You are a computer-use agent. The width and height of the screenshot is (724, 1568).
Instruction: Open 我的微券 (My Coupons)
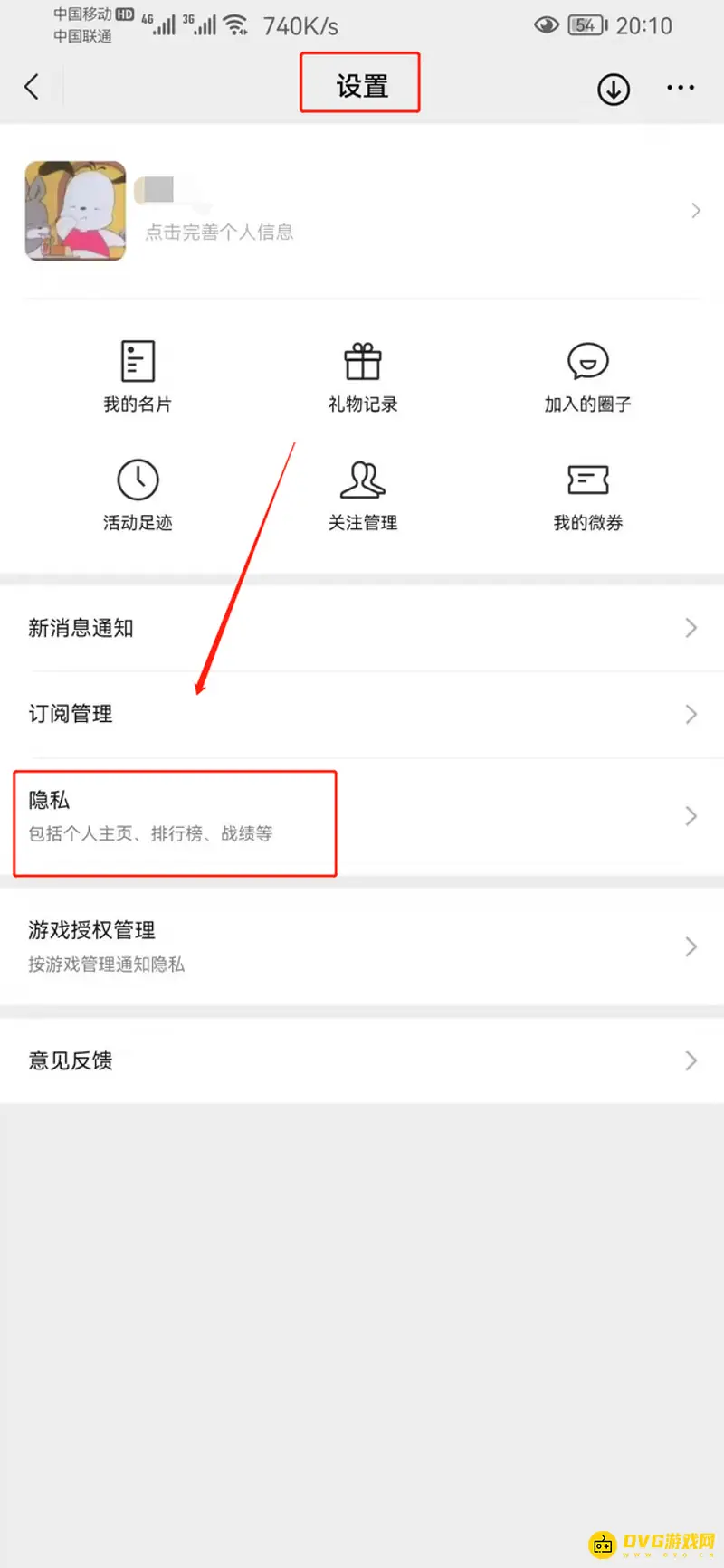[586, 494]
